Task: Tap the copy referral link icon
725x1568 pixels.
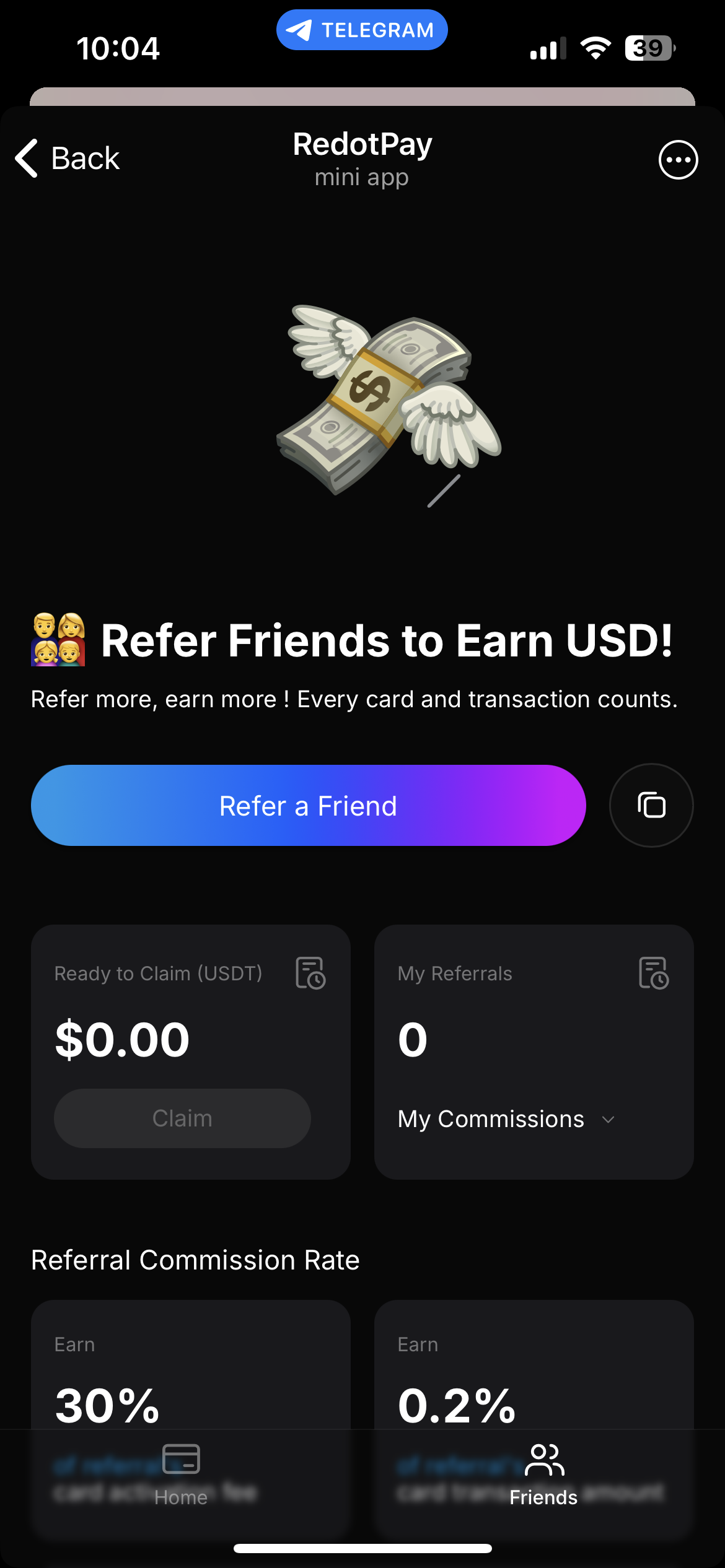Action: [651, 805]
